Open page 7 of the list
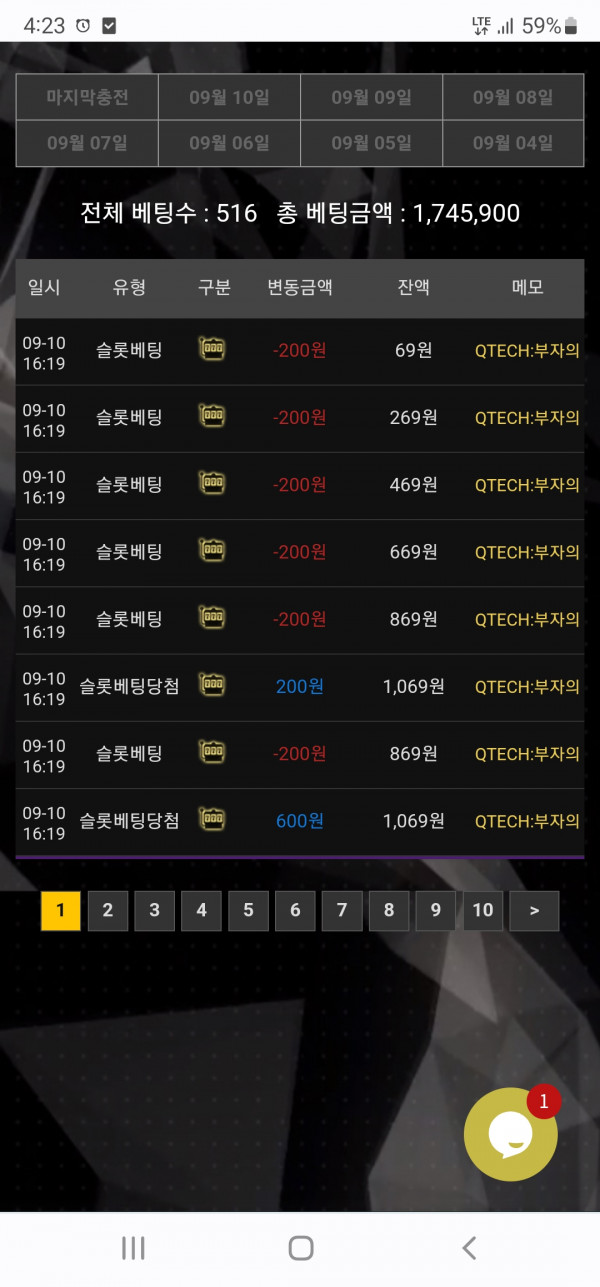 tap(342, 910)
